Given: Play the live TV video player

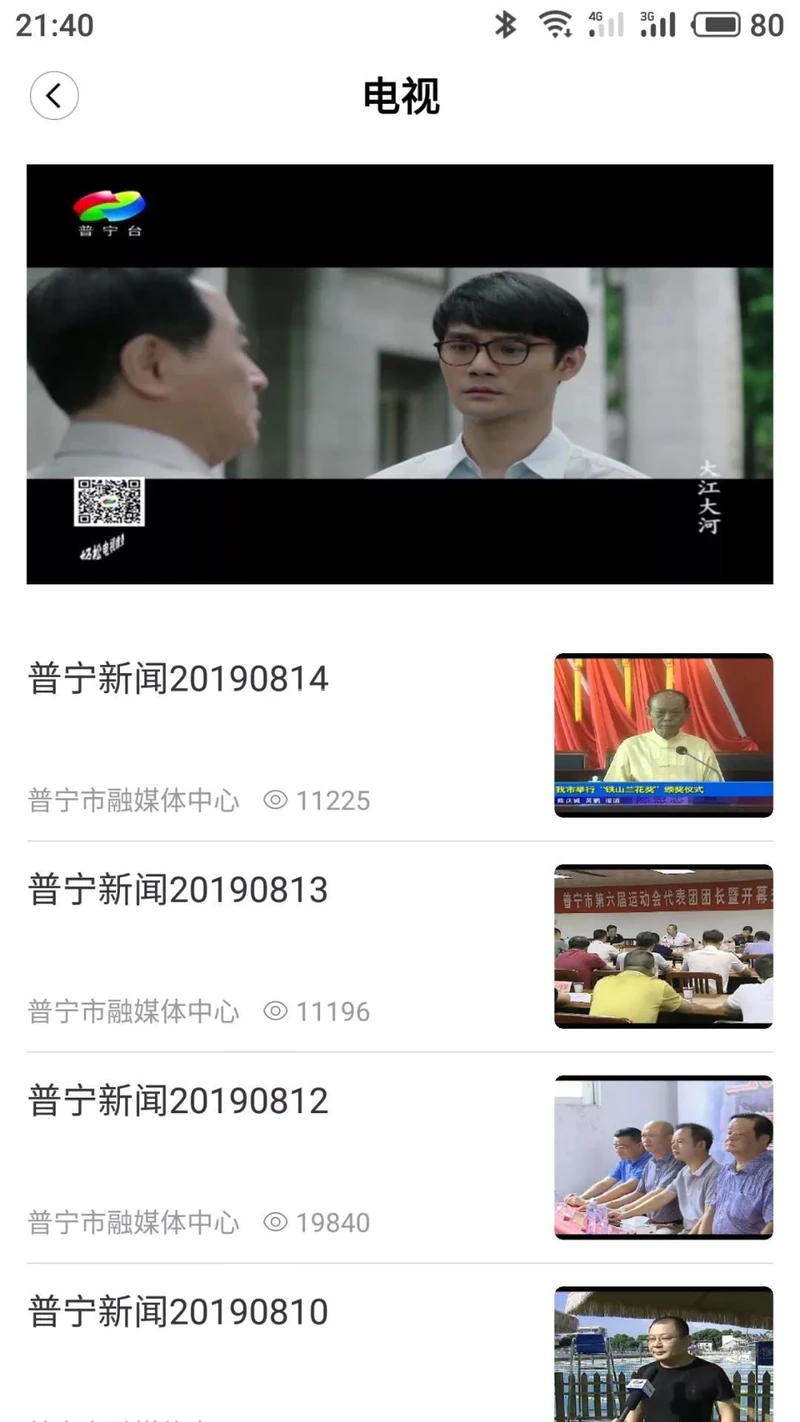Looking at the screenshot, I should pos(399,373).
